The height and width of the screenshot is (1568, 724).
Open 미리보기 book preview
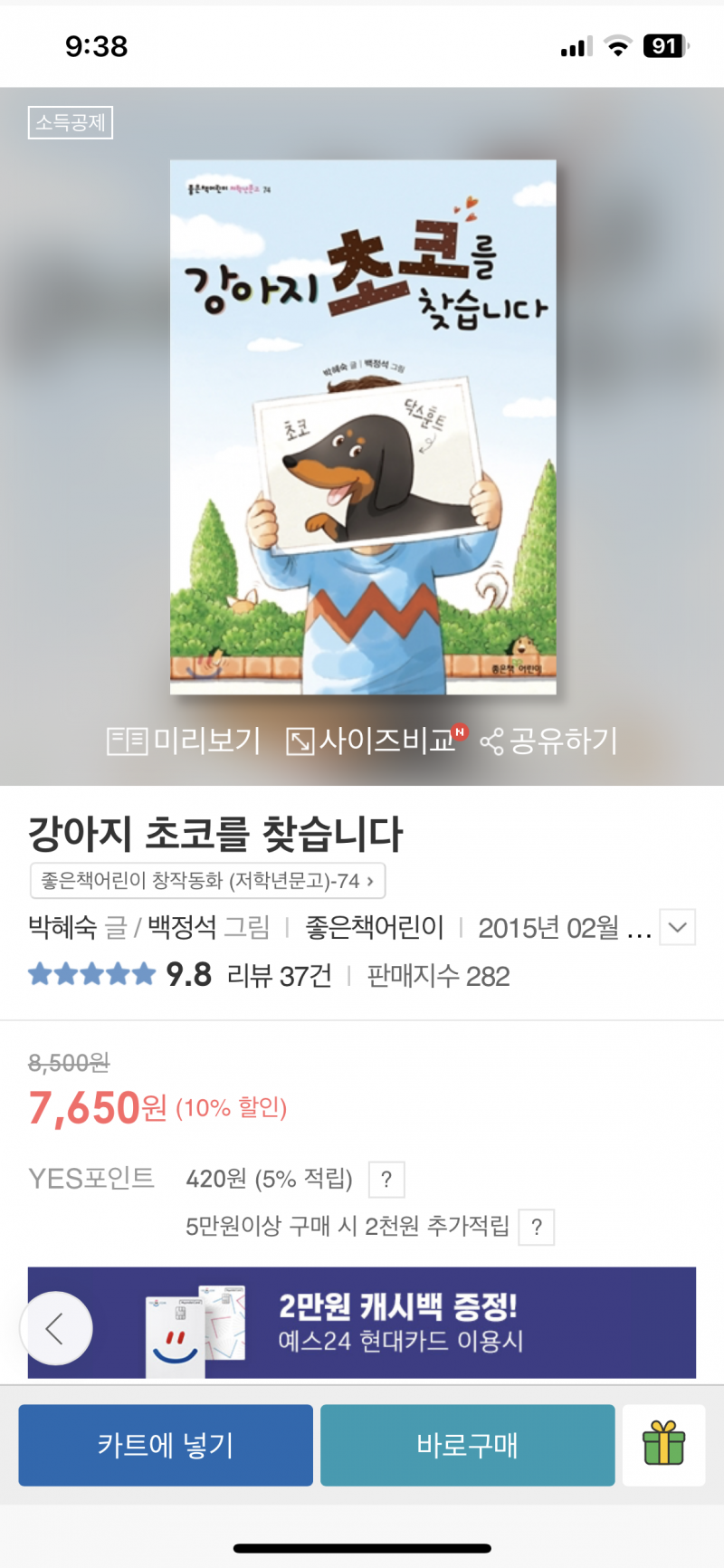[x=184, y=741]
